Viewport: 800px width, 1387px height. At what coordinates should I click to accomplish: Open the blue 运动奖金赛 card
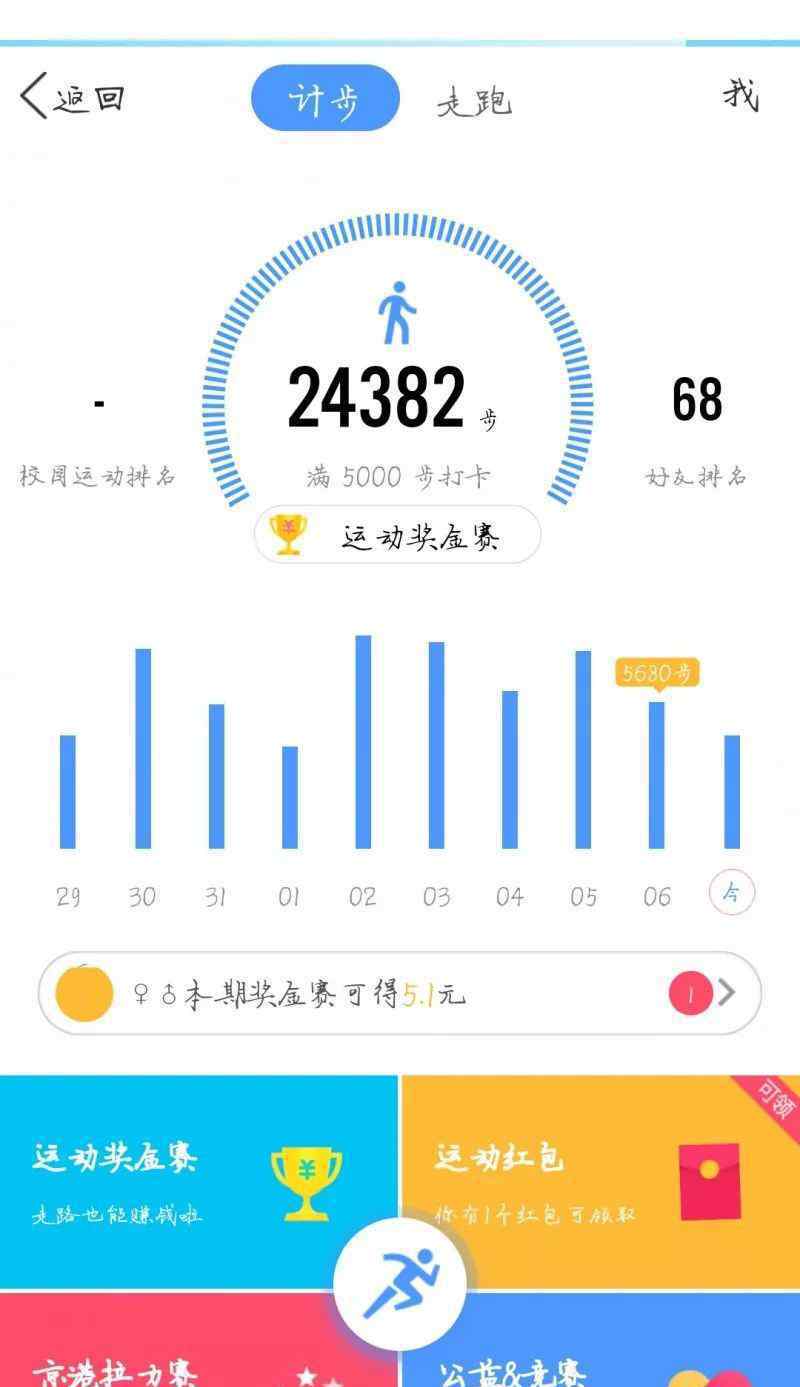tap(198, 1182)
